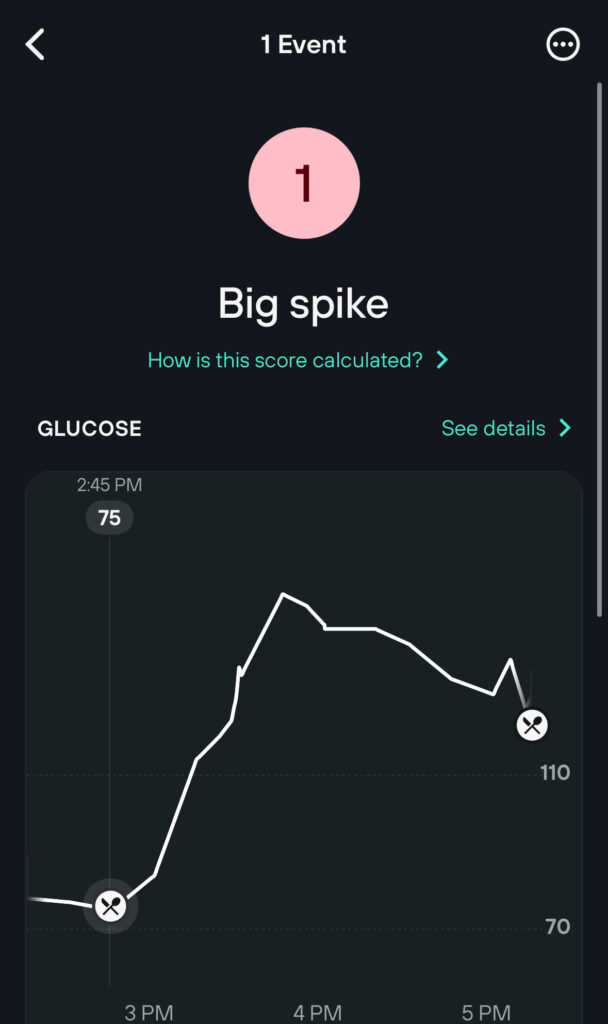Viewport: 608px width, 1024px height.
Task: Select the meal marker at 2:45 PM
Action: point(110,906)
